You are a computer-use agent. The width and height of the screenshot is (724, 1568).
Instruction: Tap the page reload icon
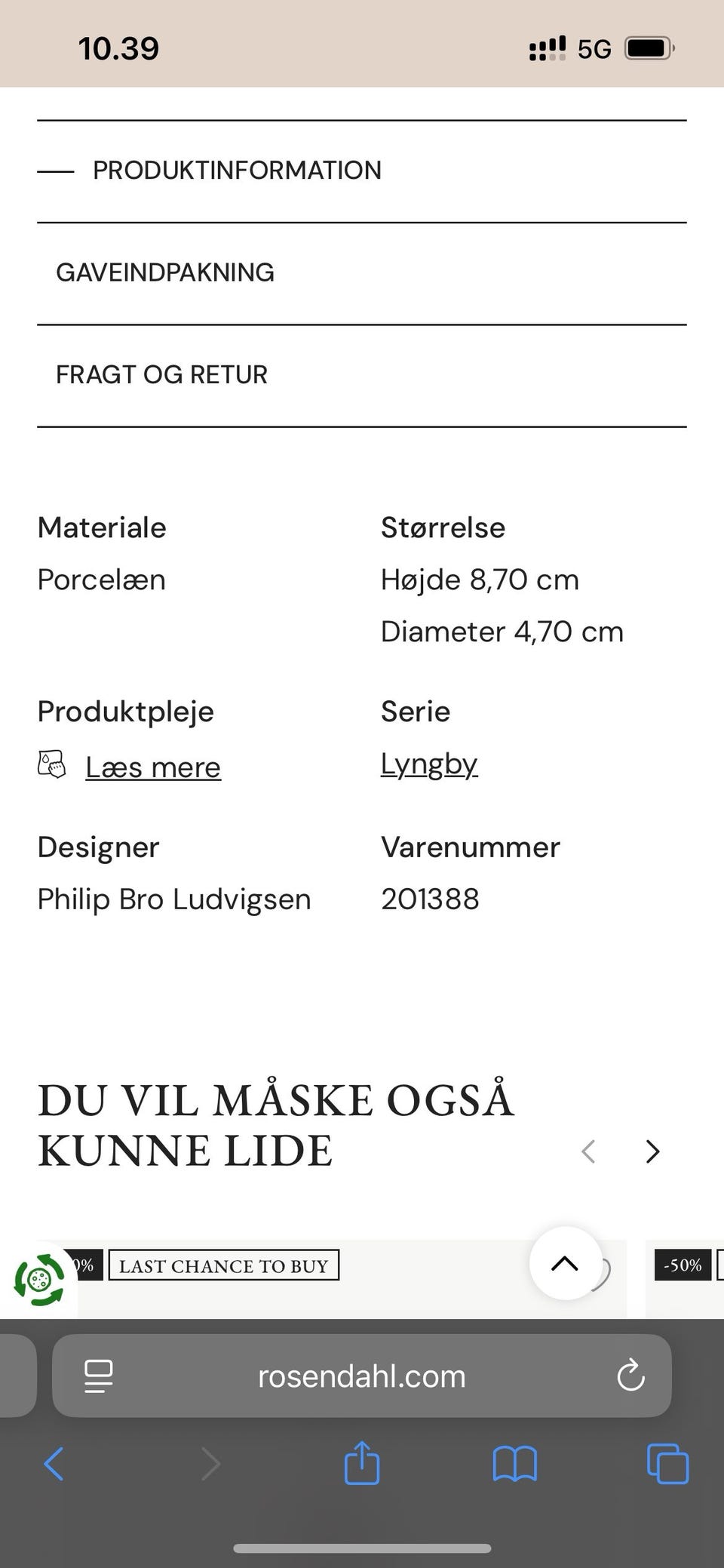click(x=631, y=1376)
